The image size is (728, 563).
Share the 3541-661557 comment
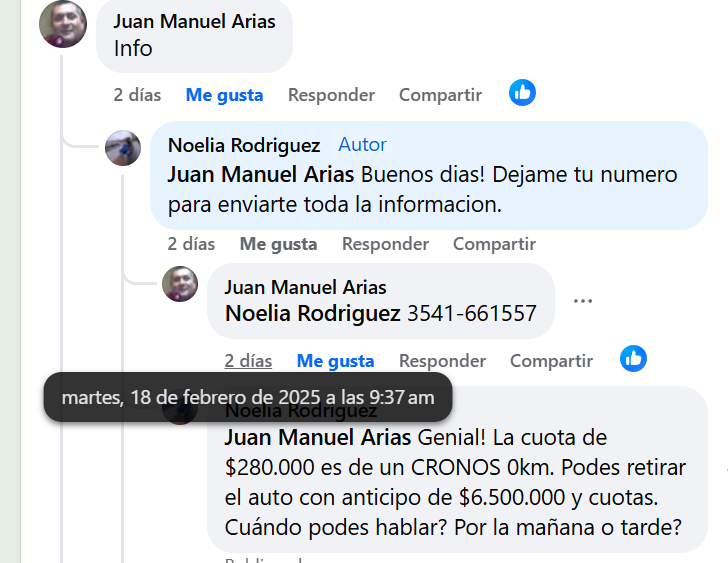click(551, 361)
